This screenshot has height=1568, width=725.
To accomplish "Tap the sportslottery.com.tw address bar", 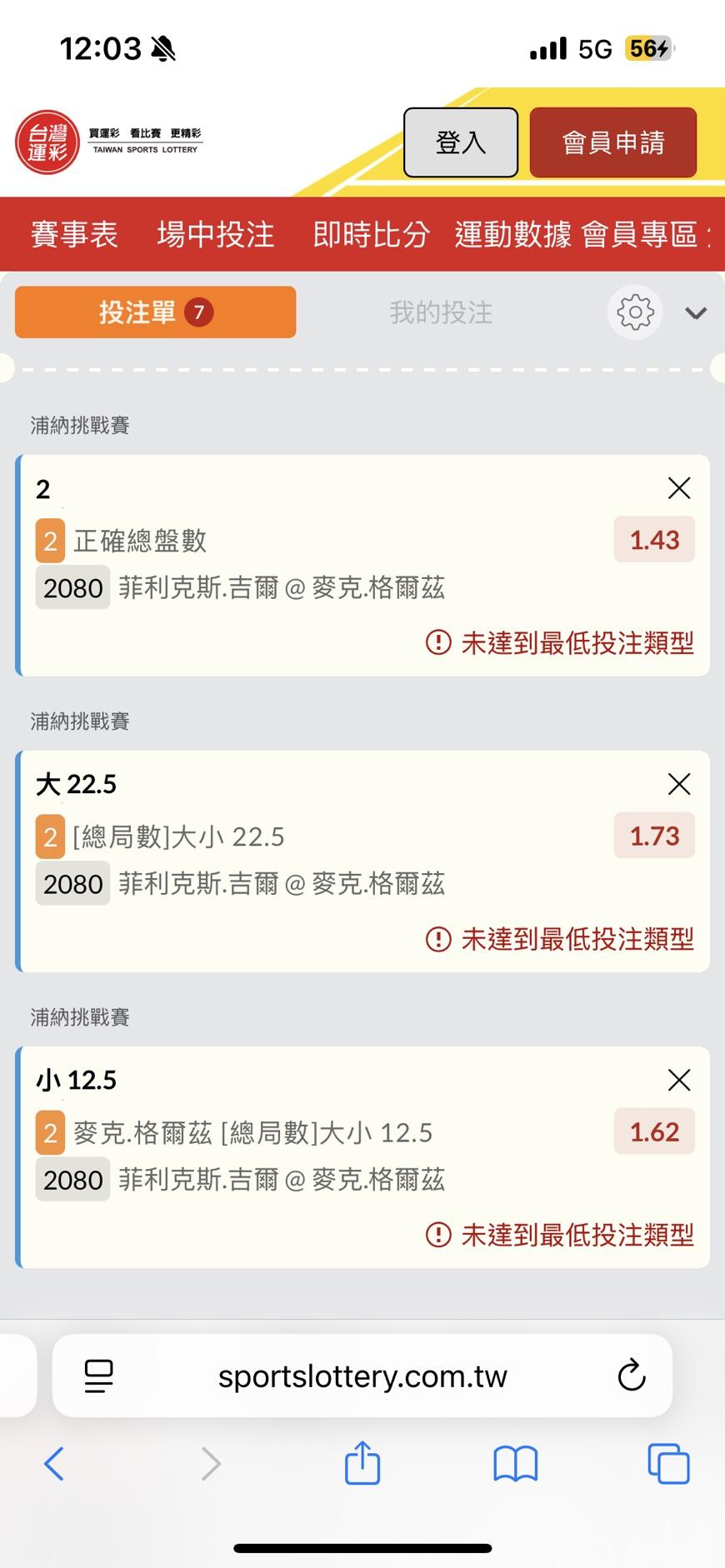I will [x=362, y=1376].
